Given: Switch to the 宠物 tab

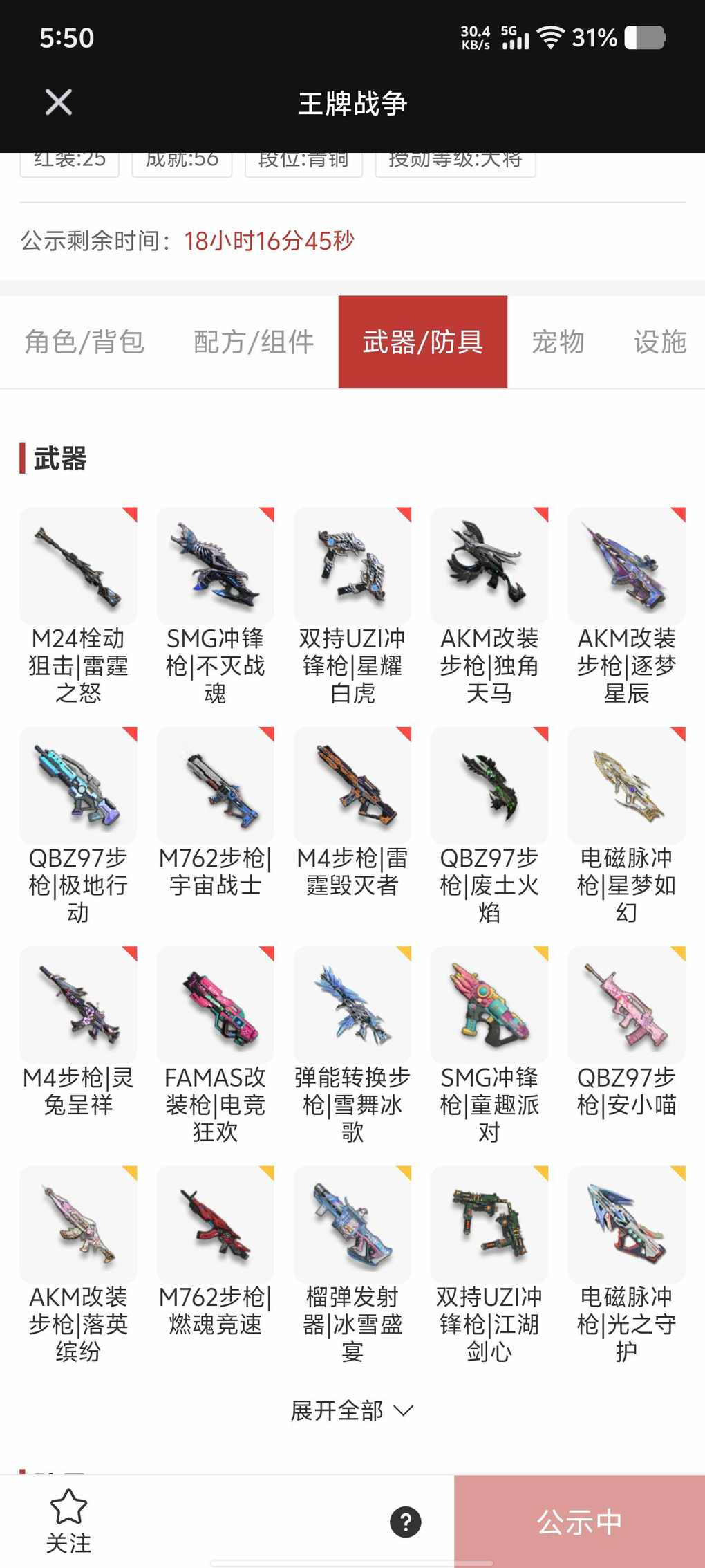Looking at the screenshot, I should tap(558, 342).
